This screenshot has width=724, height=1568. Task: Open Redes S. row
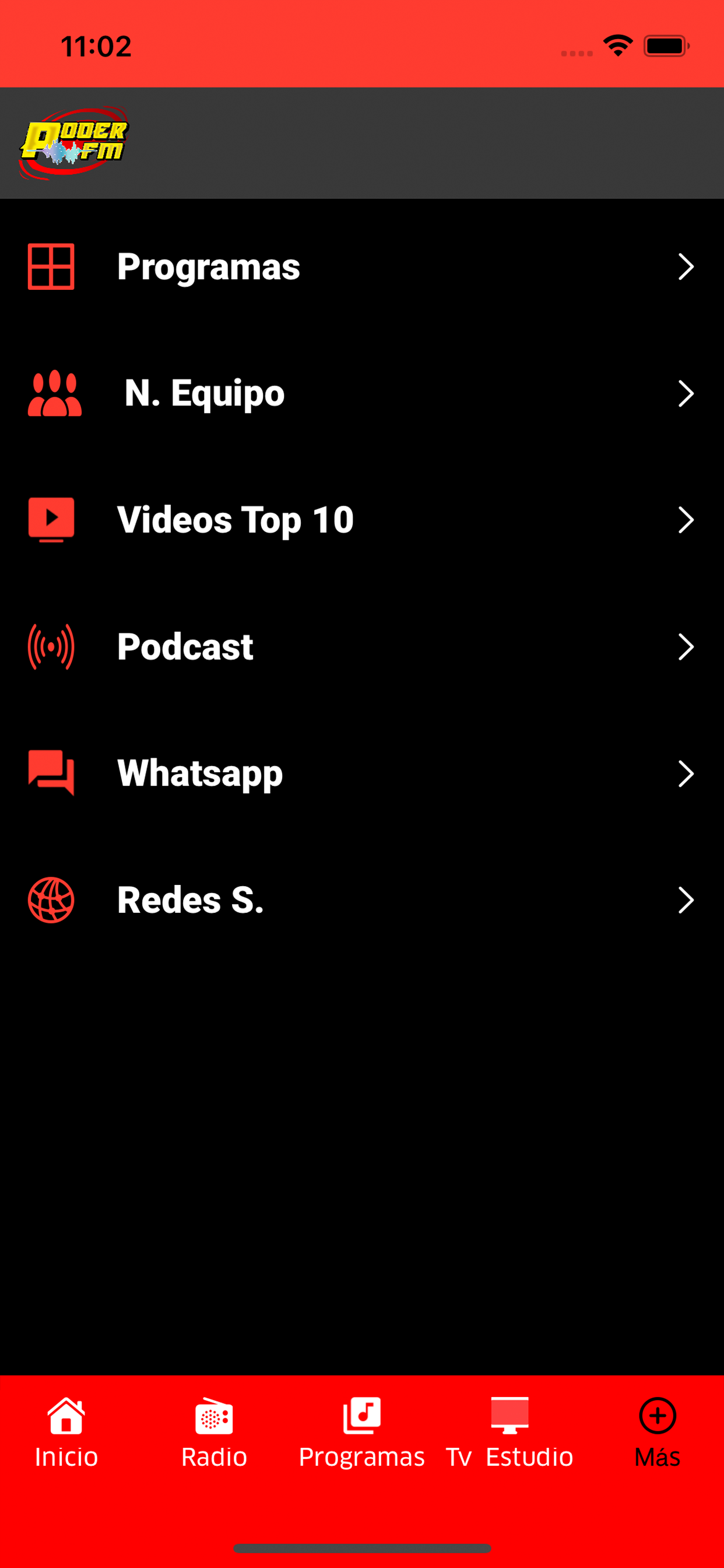(x=362, y=900)
